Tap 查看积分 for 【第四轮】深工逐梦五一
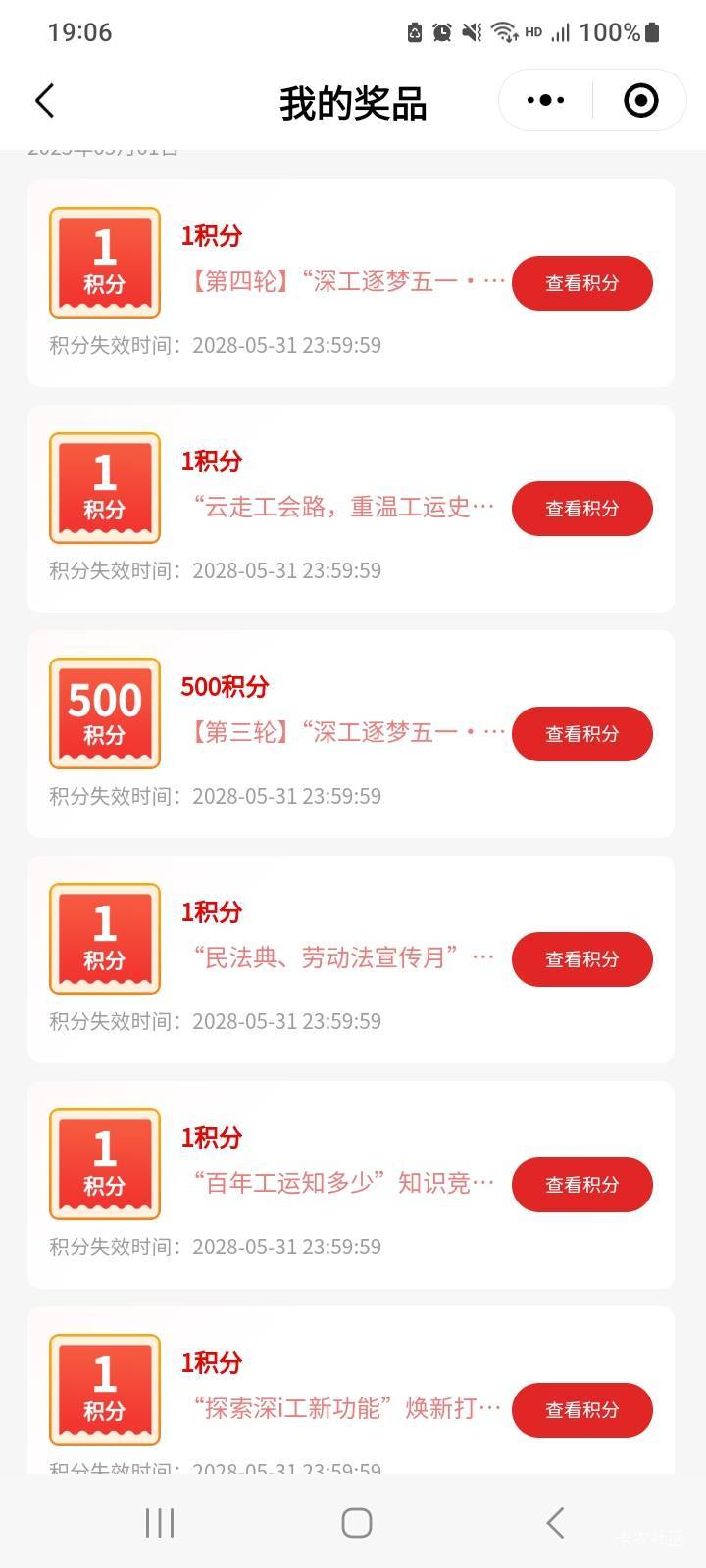 pyautogui.click(x=582, y=283)
